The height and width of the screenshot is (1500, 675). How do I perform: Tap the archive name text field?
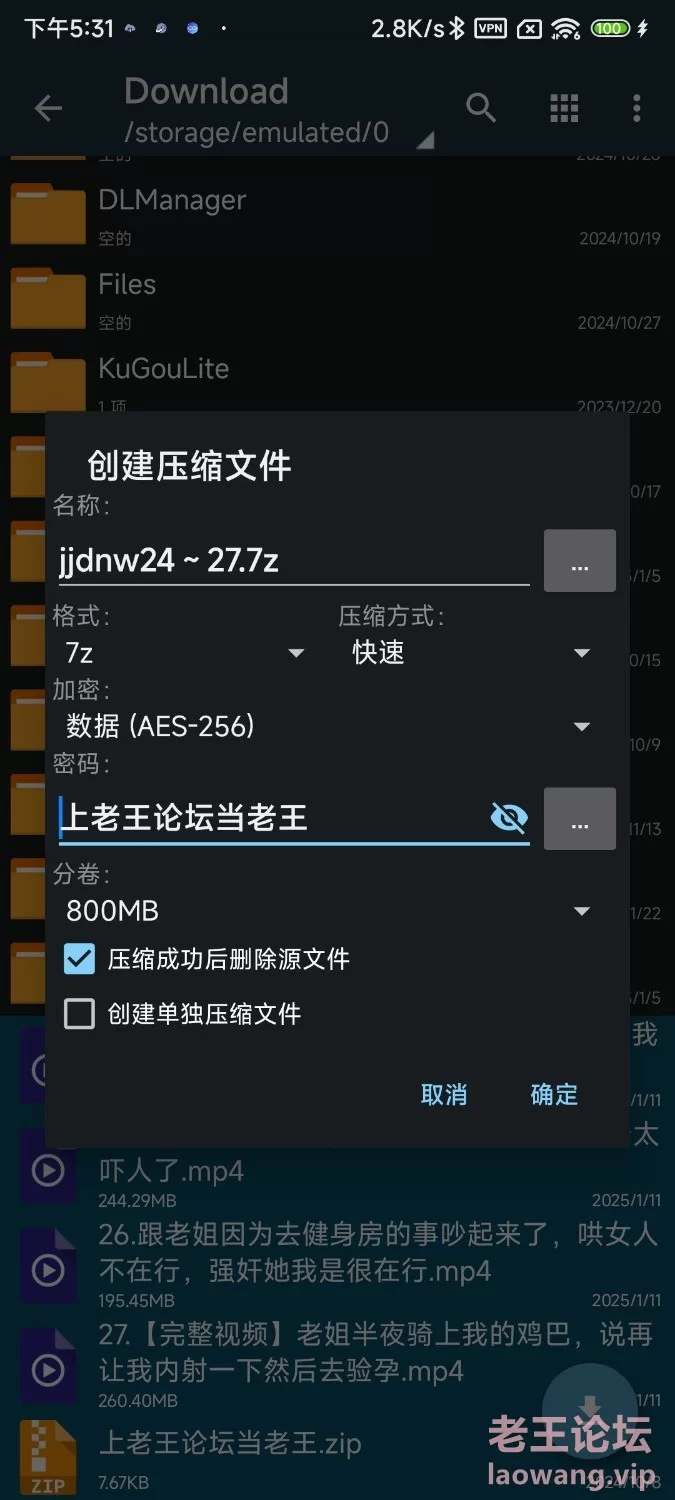click(290, 561)
